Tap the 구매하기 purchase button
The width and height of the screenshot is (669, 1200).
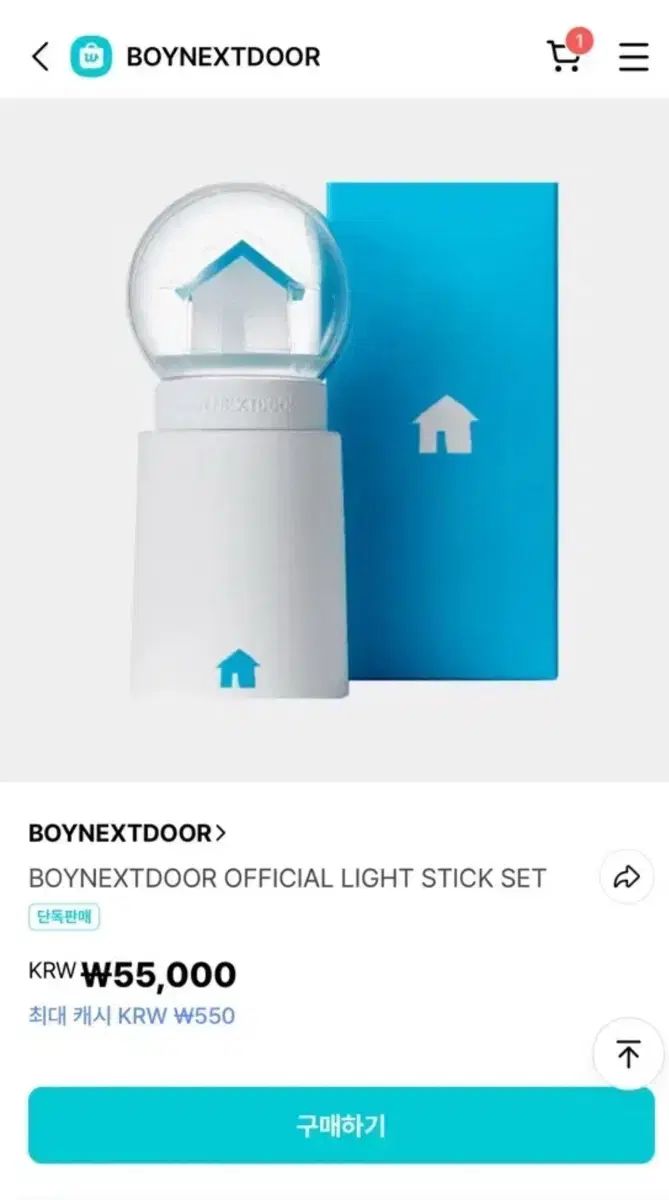(x=341, y=1126)
